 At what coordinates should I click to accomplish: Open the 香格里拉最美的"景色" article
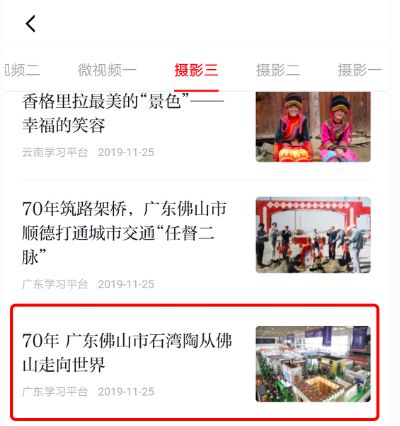click(196, 127)
